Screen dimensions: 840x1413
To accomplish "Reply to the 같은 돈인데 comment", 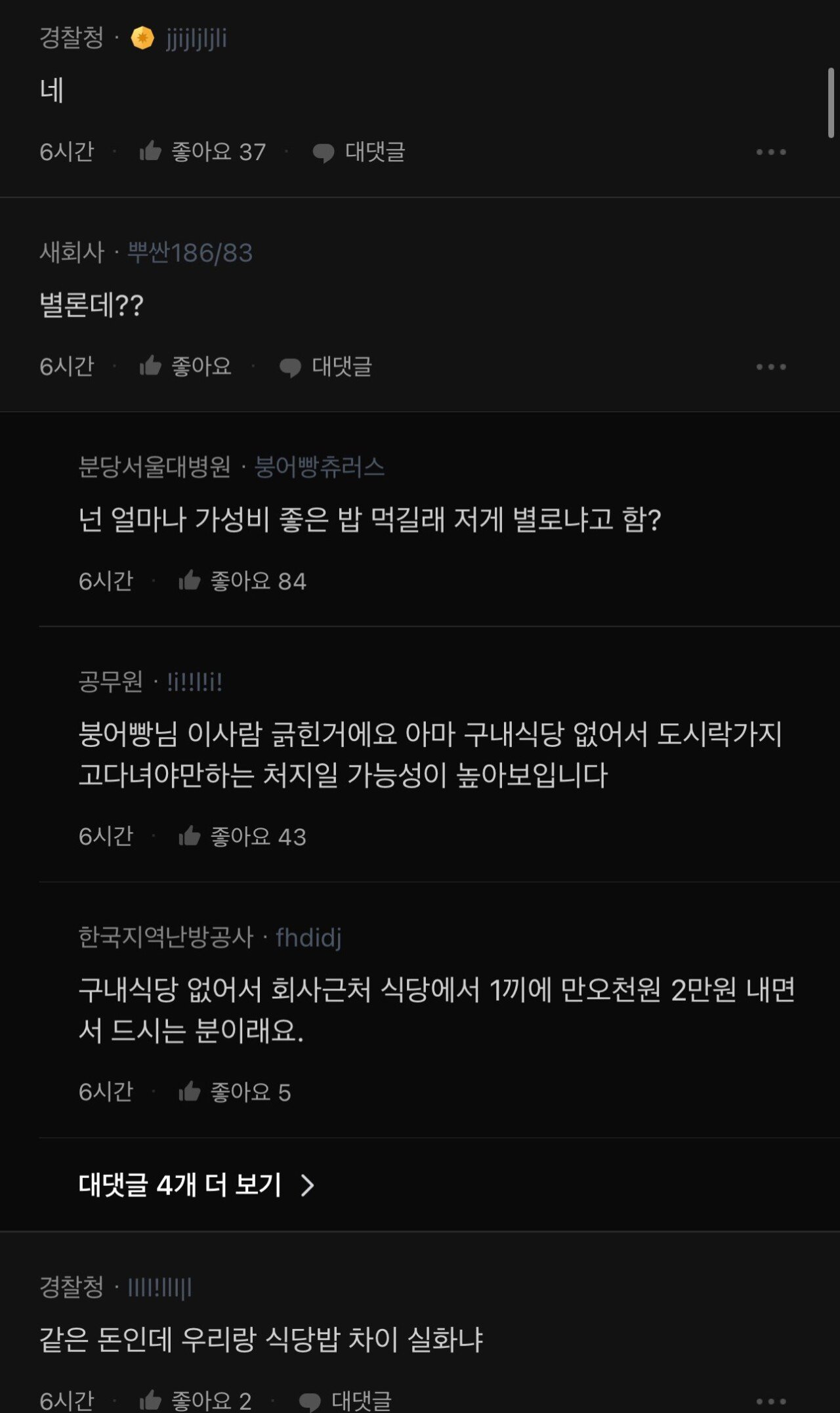I will coord(346,1401).
